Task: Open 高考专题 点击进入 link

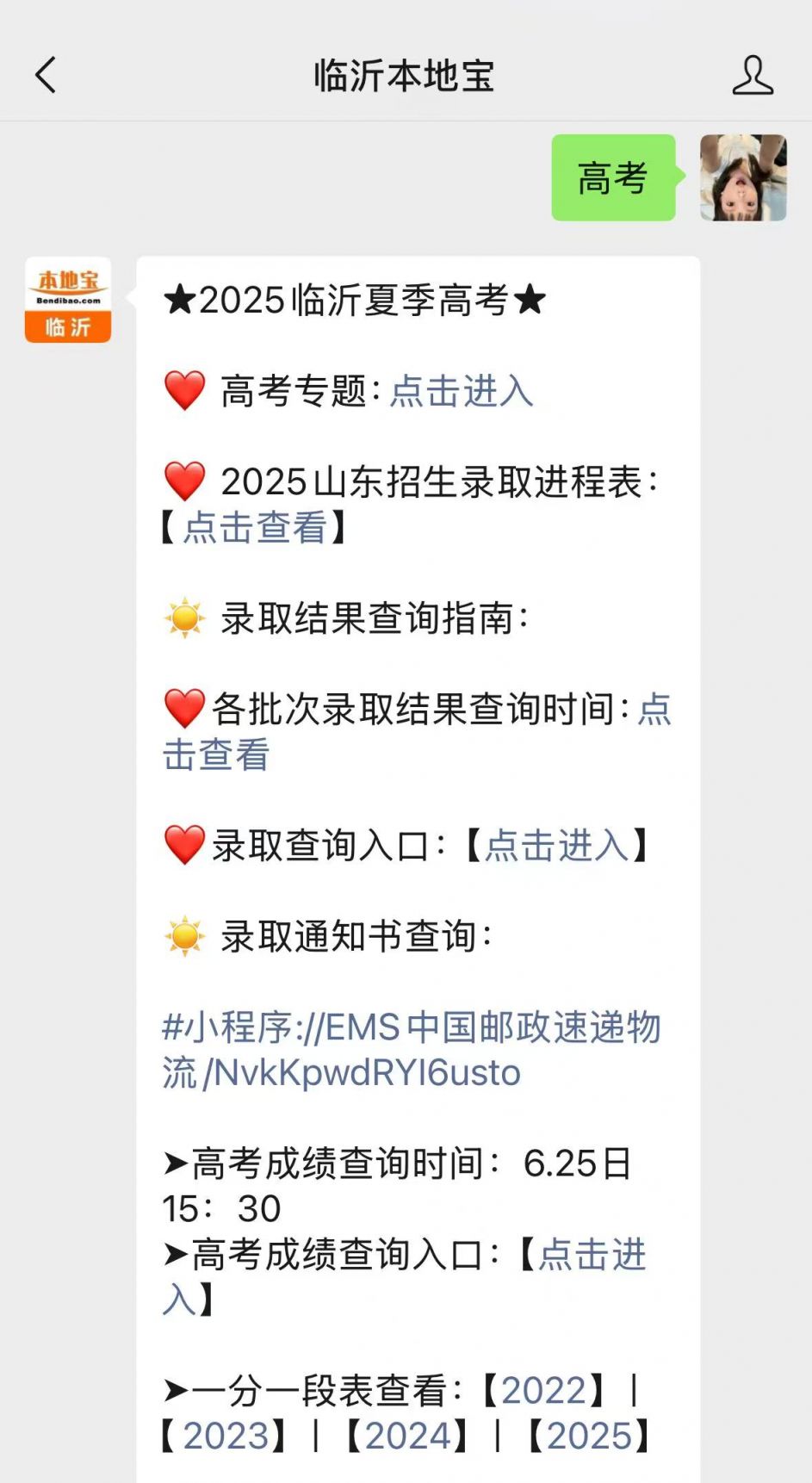Action: tap(462, 392)
